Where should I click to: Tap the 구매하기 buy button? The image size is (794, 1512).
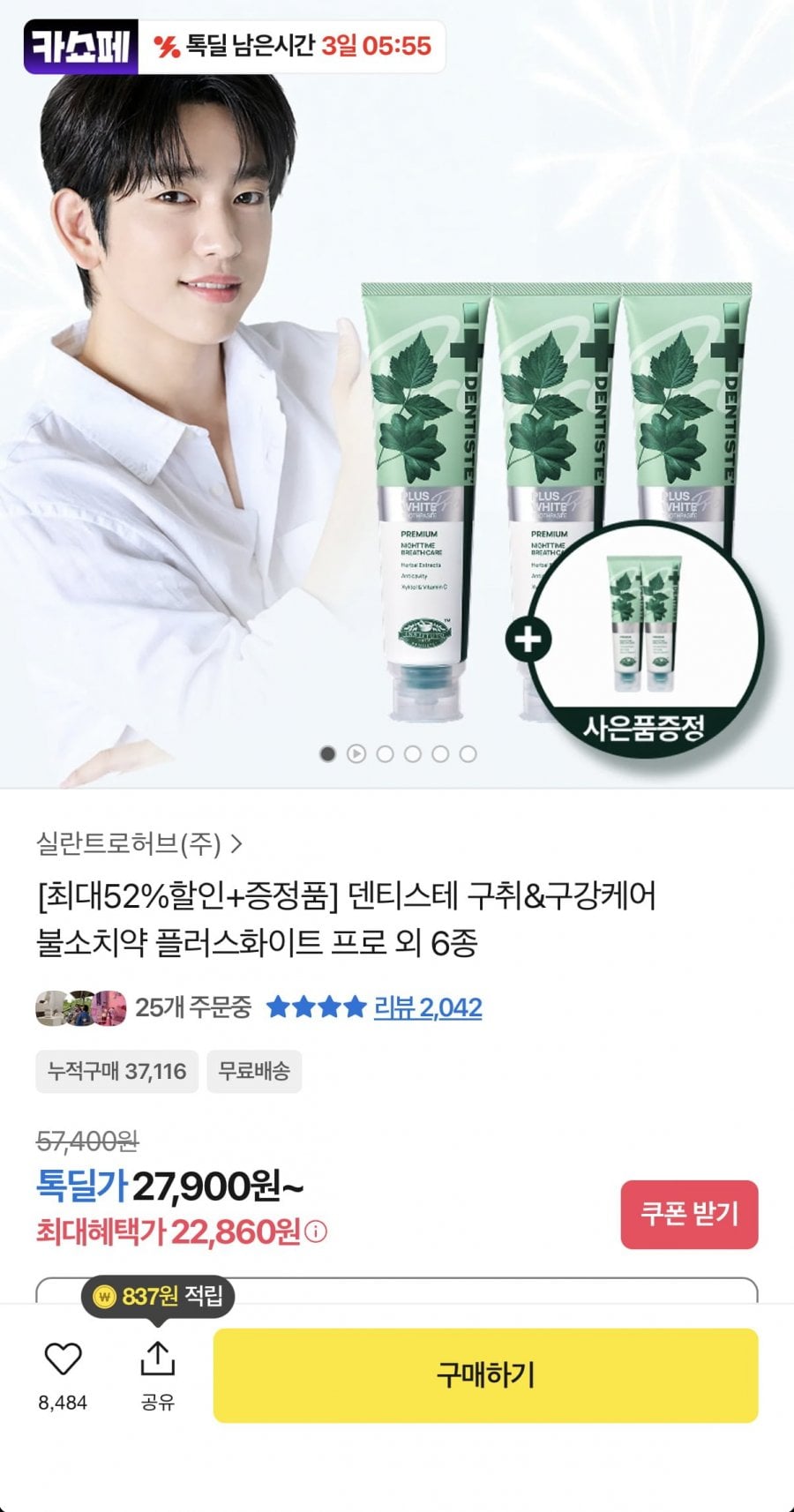point(485,1374)
